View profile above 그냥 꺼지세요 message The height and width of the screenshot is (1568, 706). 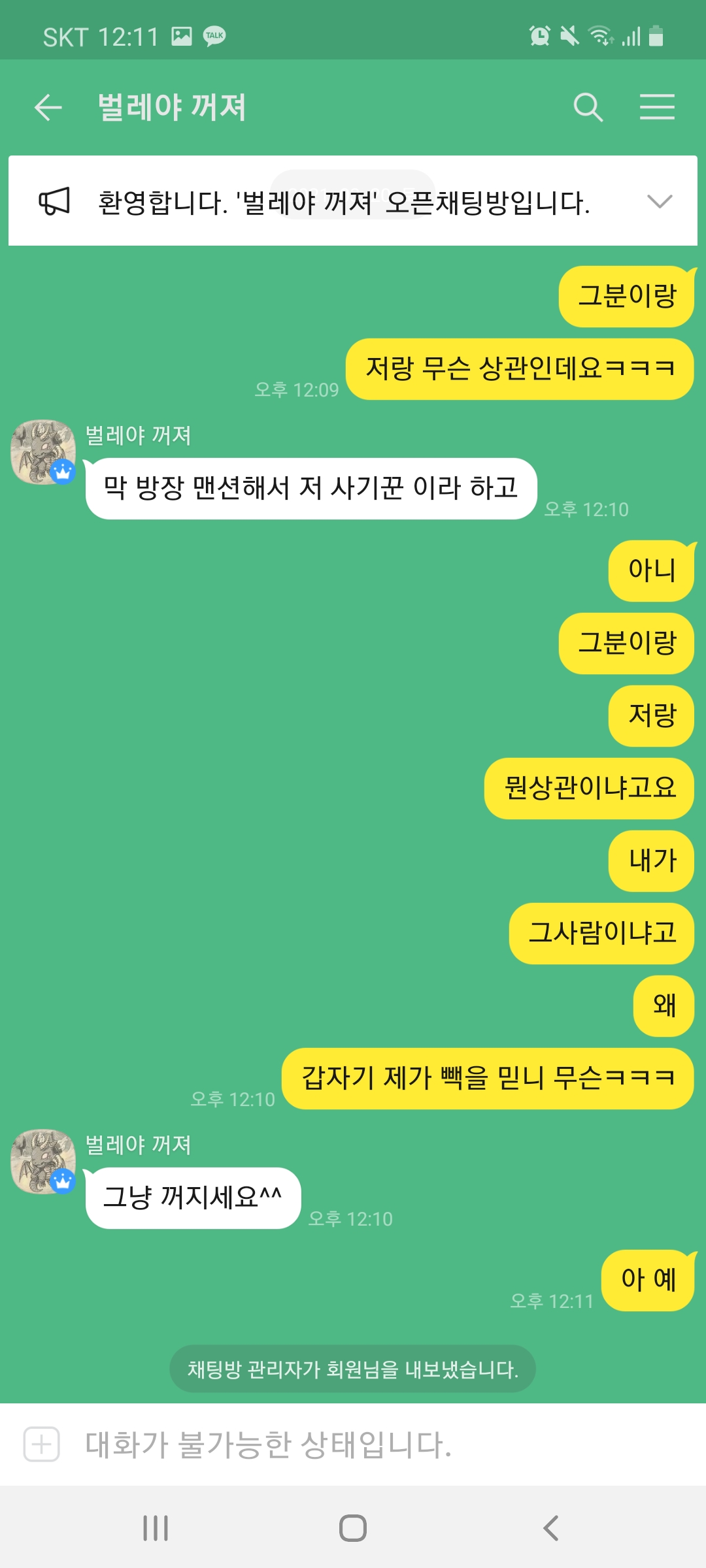pyautogui.click(x=43, y=1162)
